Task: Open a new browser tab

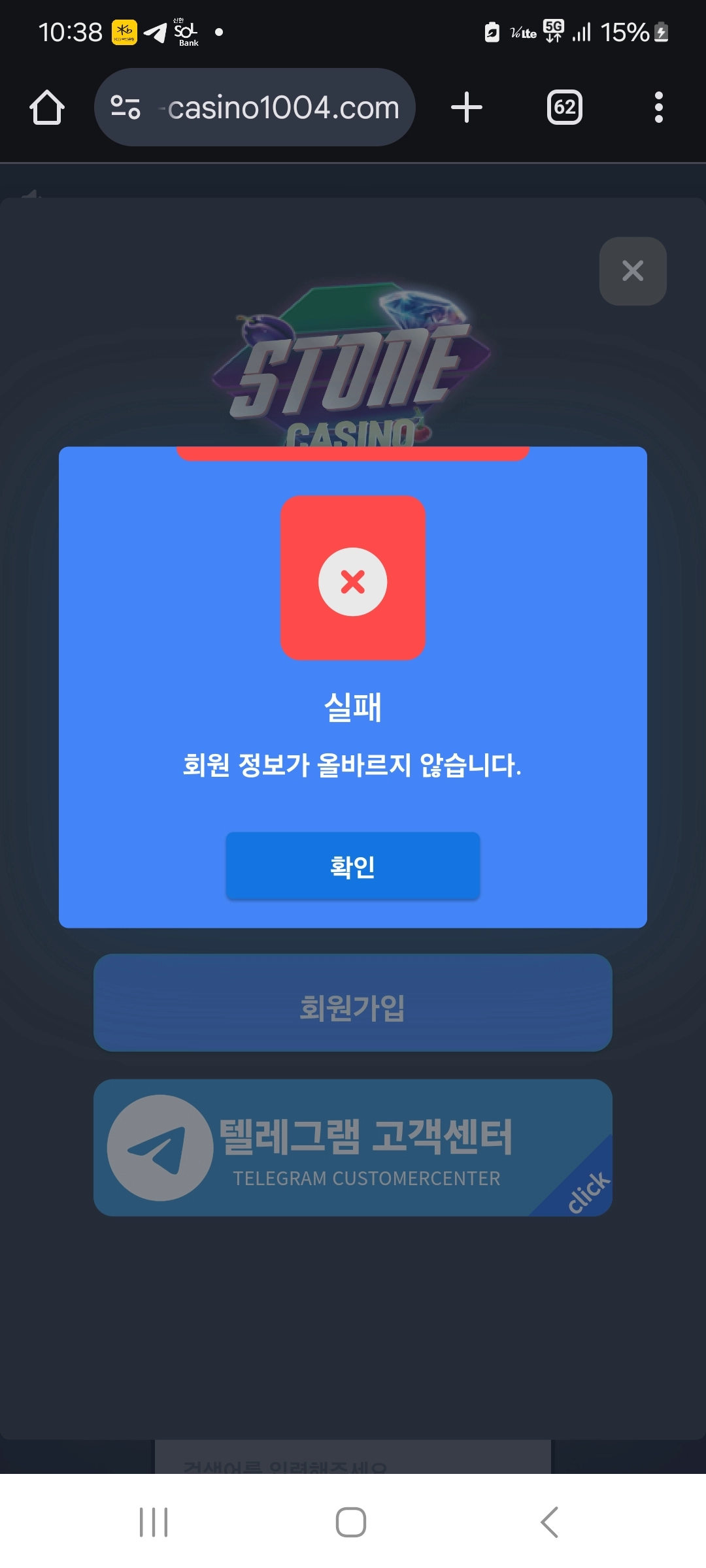Action: pyautogui.click(x=466, y=107)
